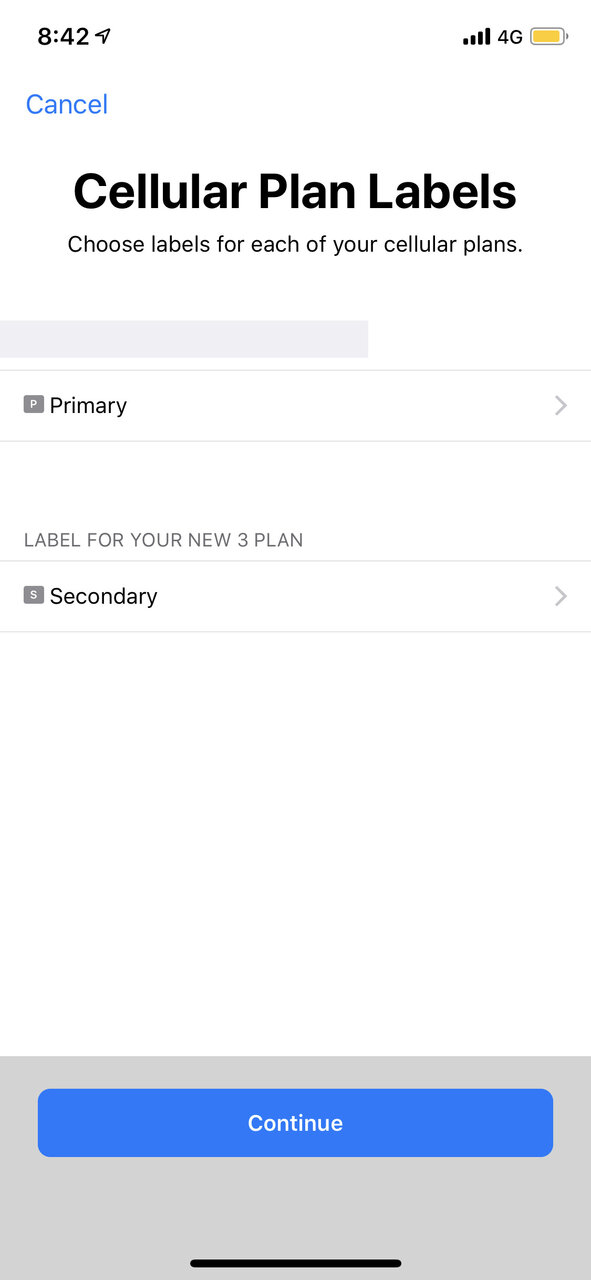
Task: Cancel the cellular plan labels setup
Action: pyautogui.click(x=67, y=104)
